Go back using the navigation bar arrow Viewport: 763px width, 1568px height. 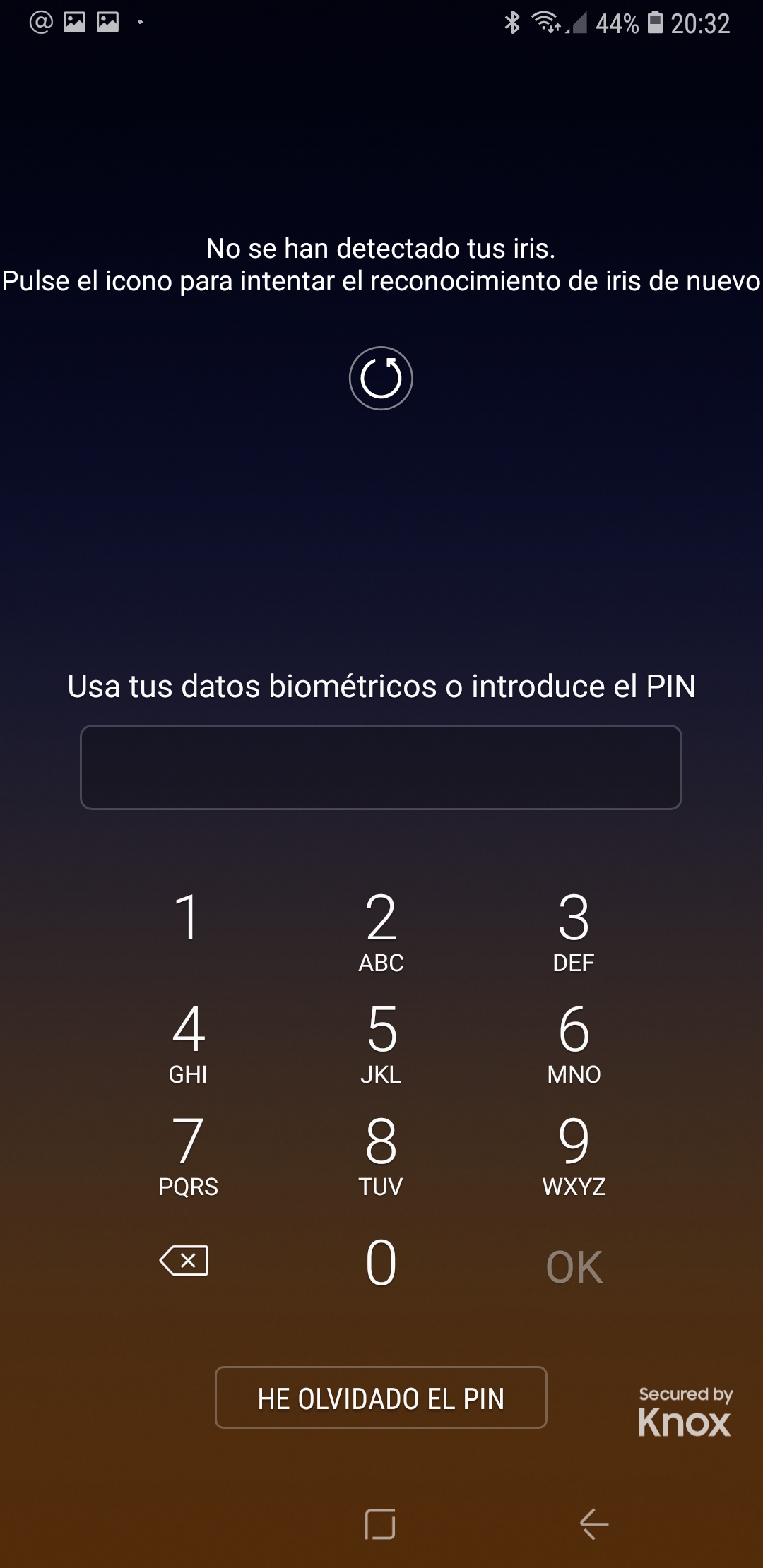click(x=594, y=1524)
